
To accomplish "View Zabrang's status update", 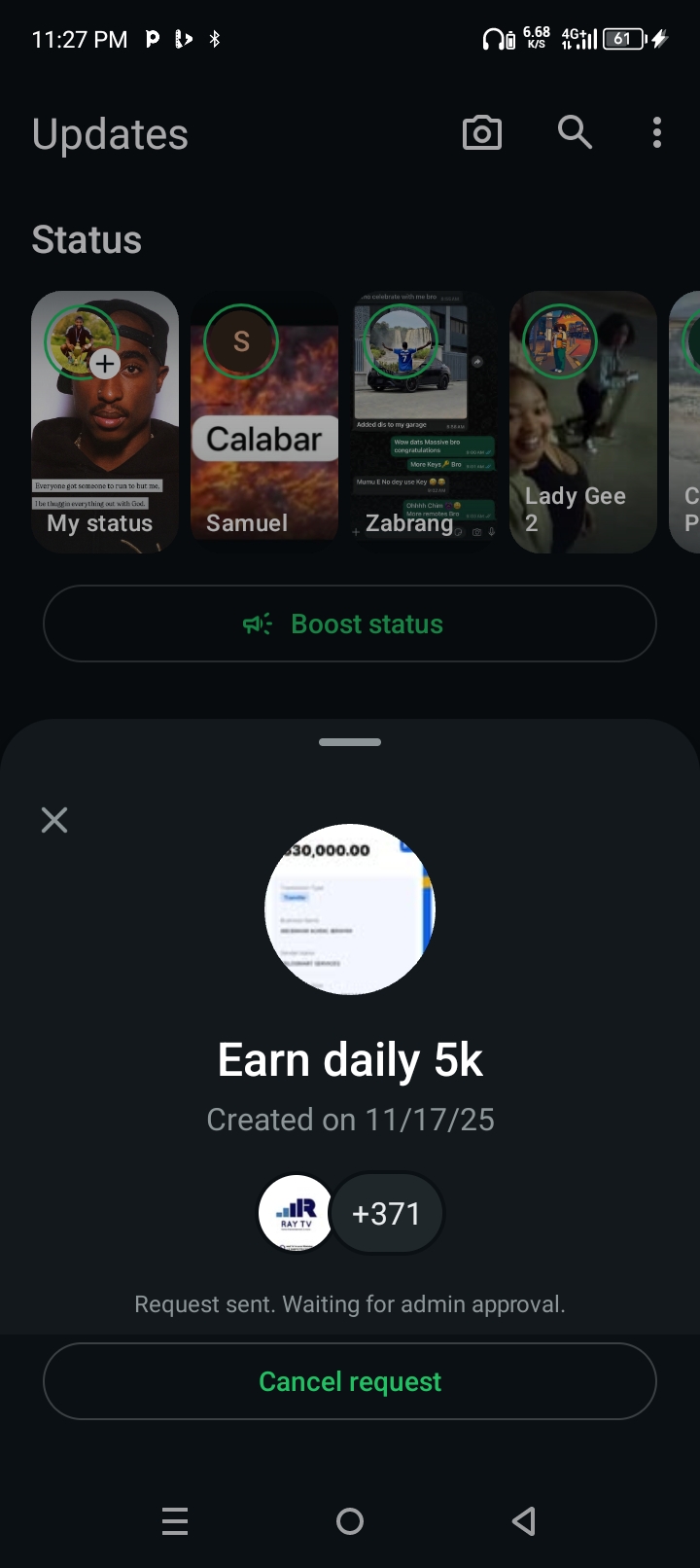I will (424, 422).
